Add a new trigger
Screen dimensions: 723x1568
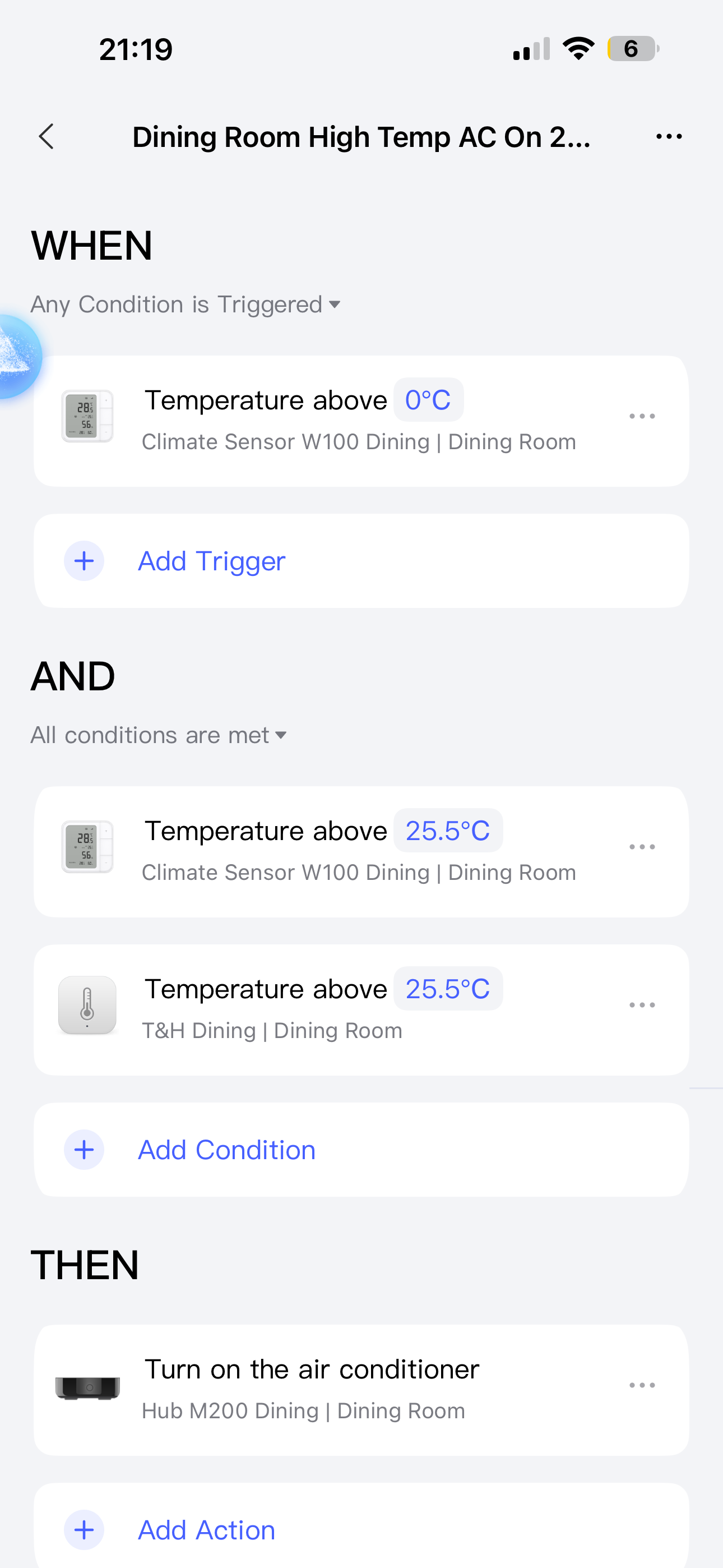(211, 561)
